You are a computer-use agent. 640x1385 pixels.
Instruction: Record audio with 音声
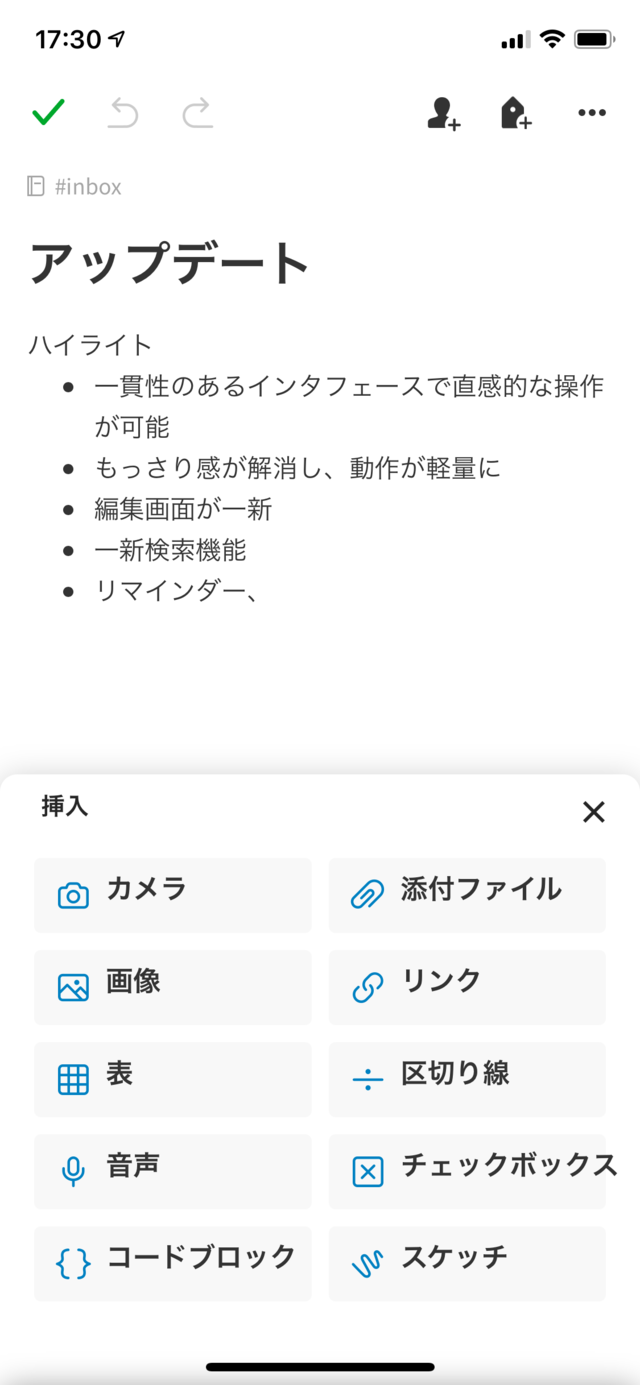(x=173, y=1171)
